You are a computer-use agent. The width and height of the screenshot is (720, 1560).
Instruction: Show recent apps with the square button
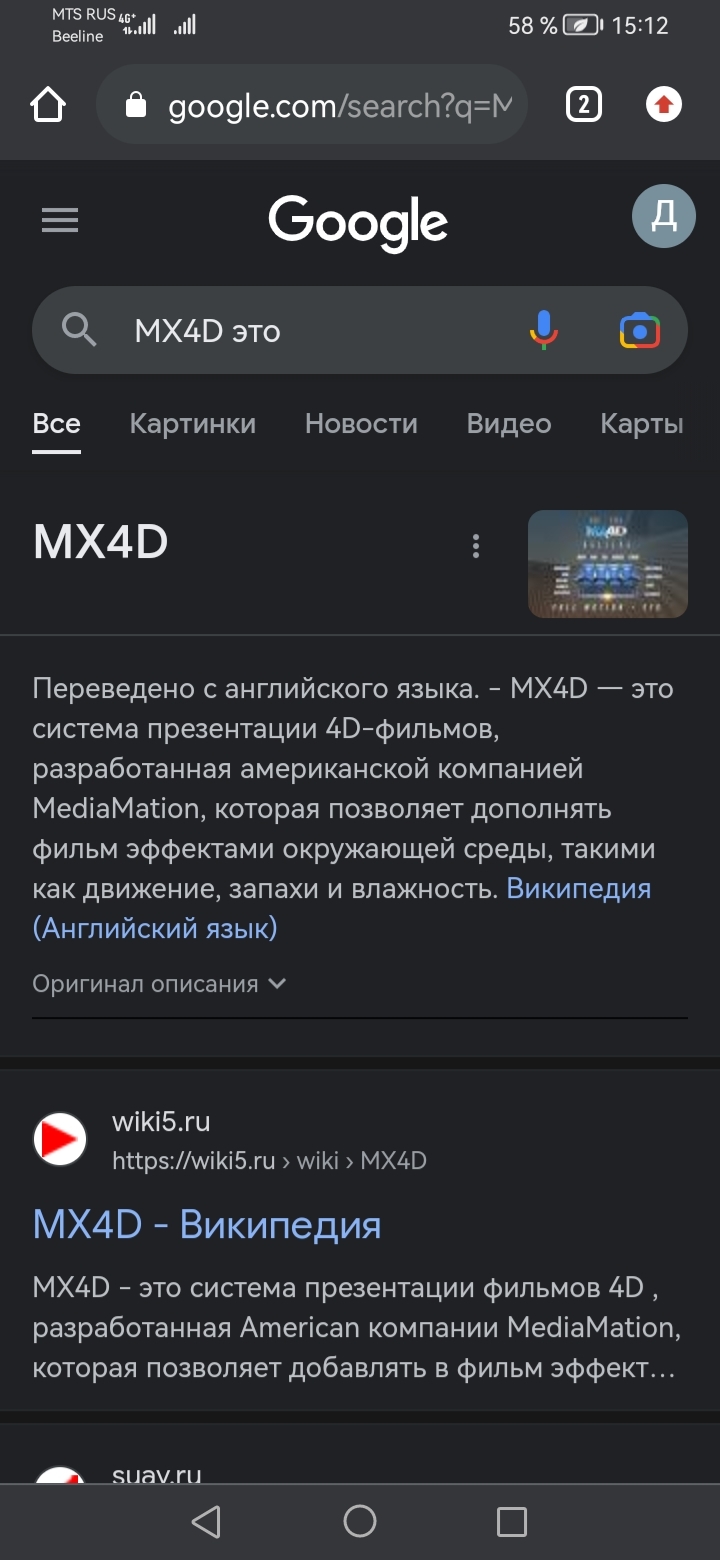tap(511, 1521)
